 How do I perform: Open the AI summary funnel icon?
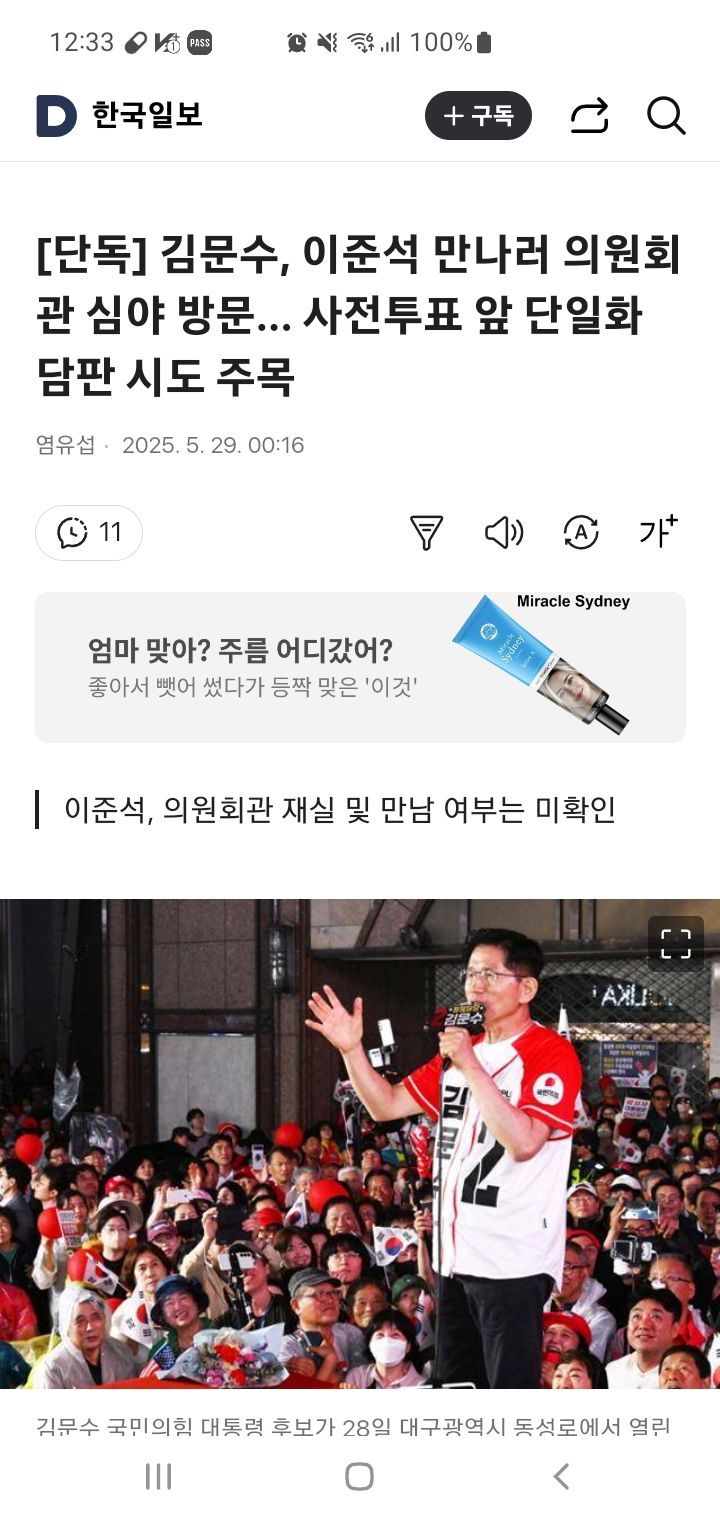pos(426,533)
